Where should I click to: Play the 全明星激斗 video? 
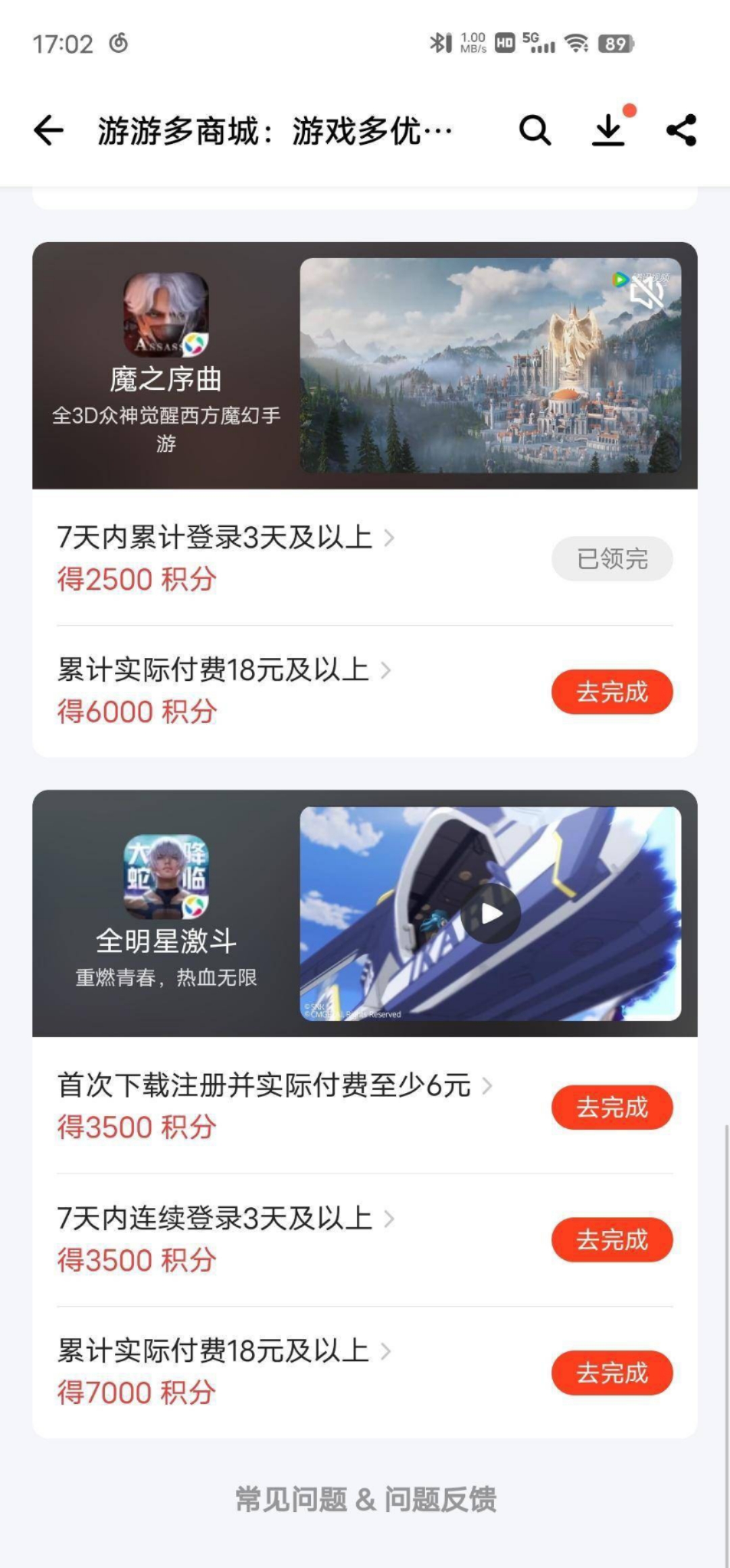point(491,913)
